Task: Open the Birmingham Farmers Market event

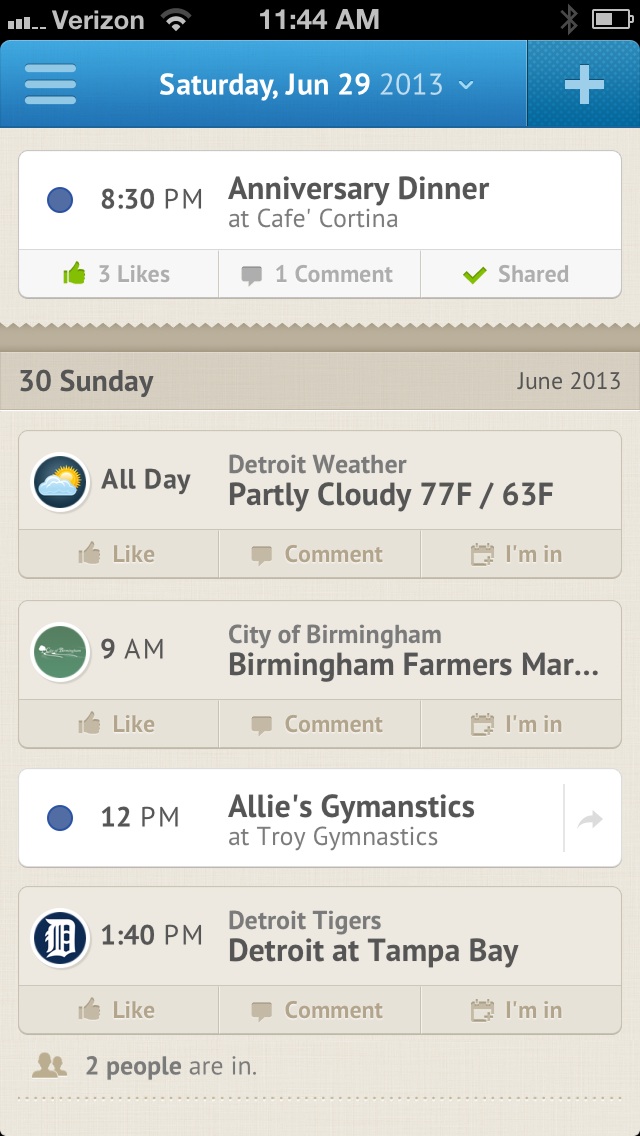Action: point(320,651)
